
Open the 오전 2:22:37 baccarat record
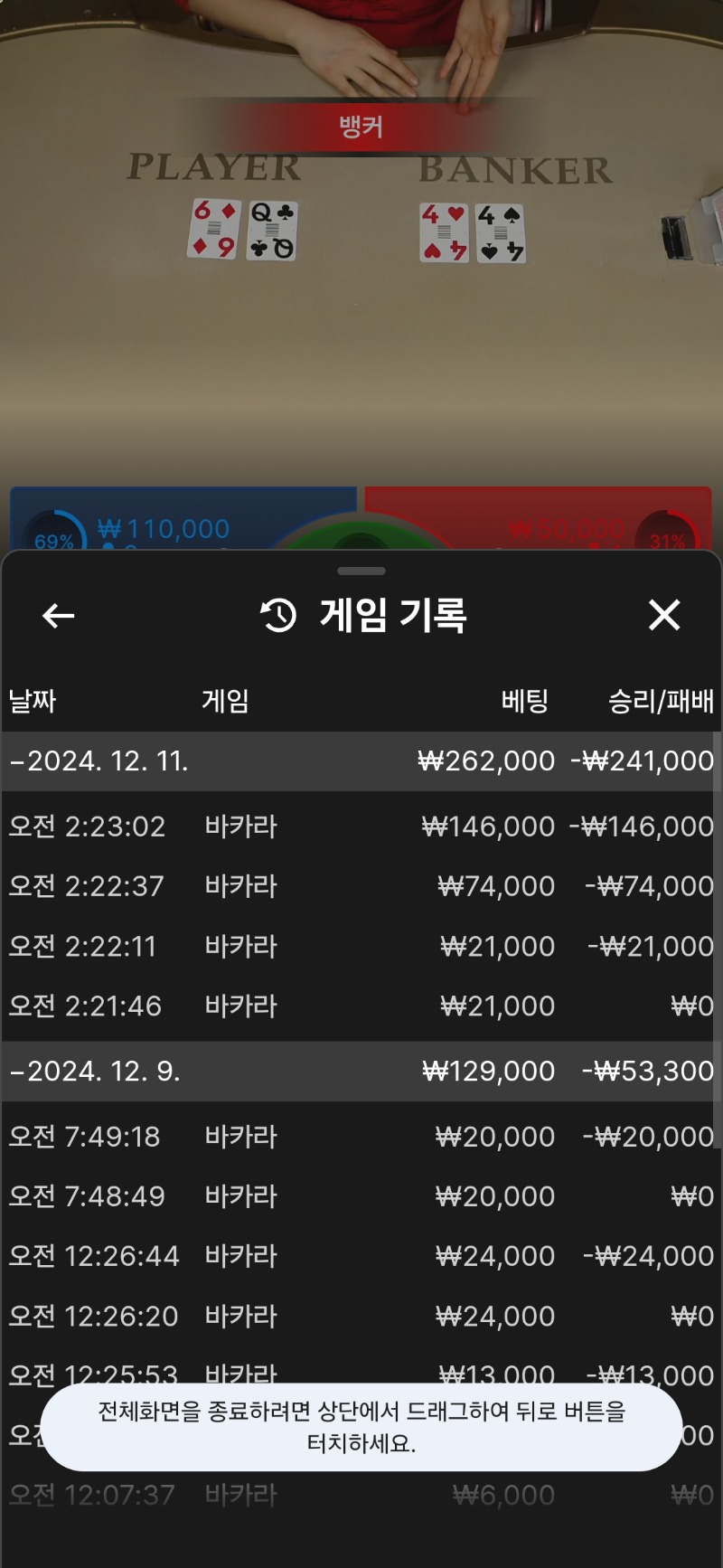[361, 886]
